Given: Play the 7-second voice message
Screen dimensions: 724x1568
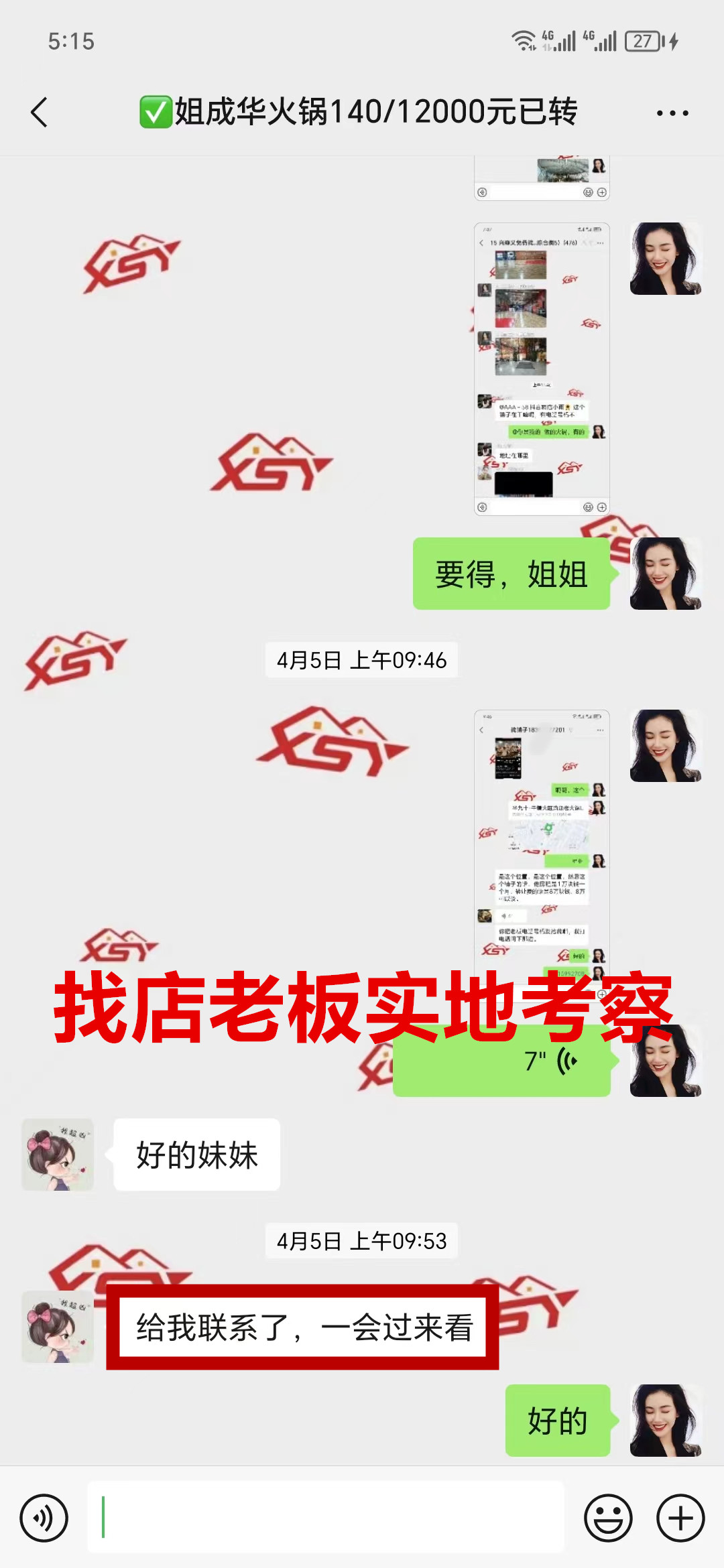Looking at the screenshot, I should [501, 1061].
